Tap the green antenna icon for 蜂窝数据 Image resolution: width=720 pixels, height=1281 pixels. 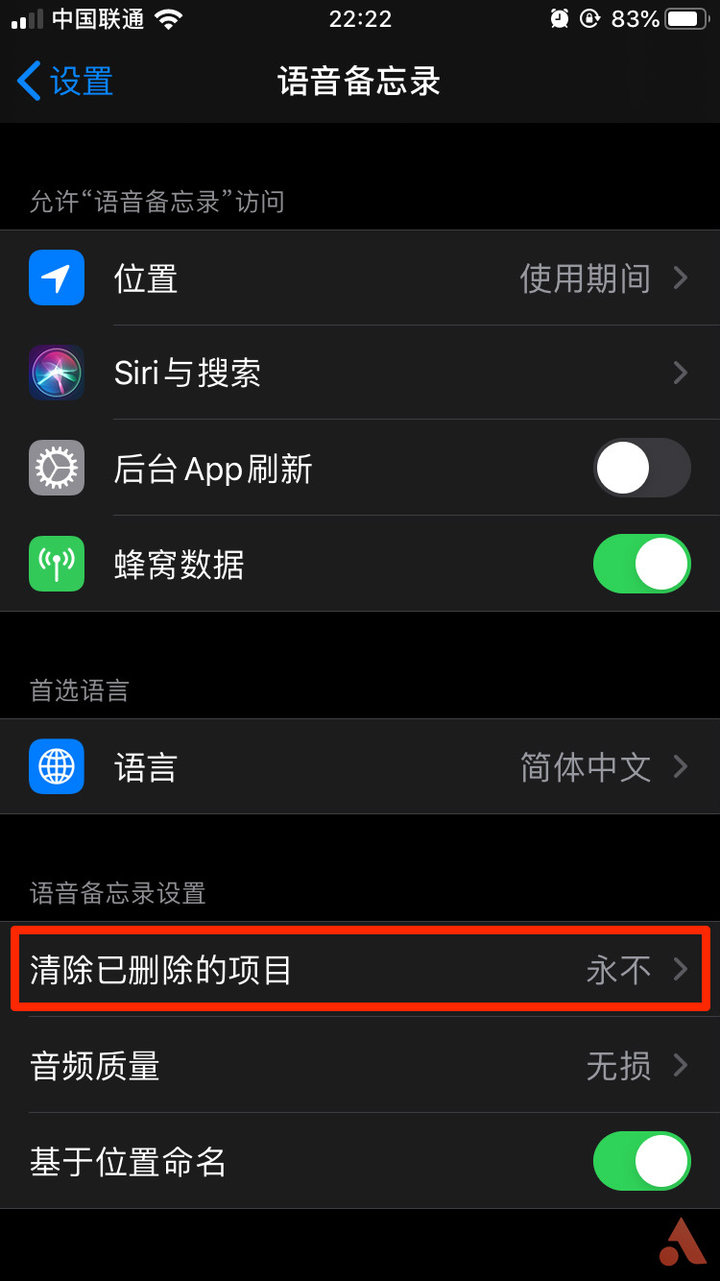(56, 563)
